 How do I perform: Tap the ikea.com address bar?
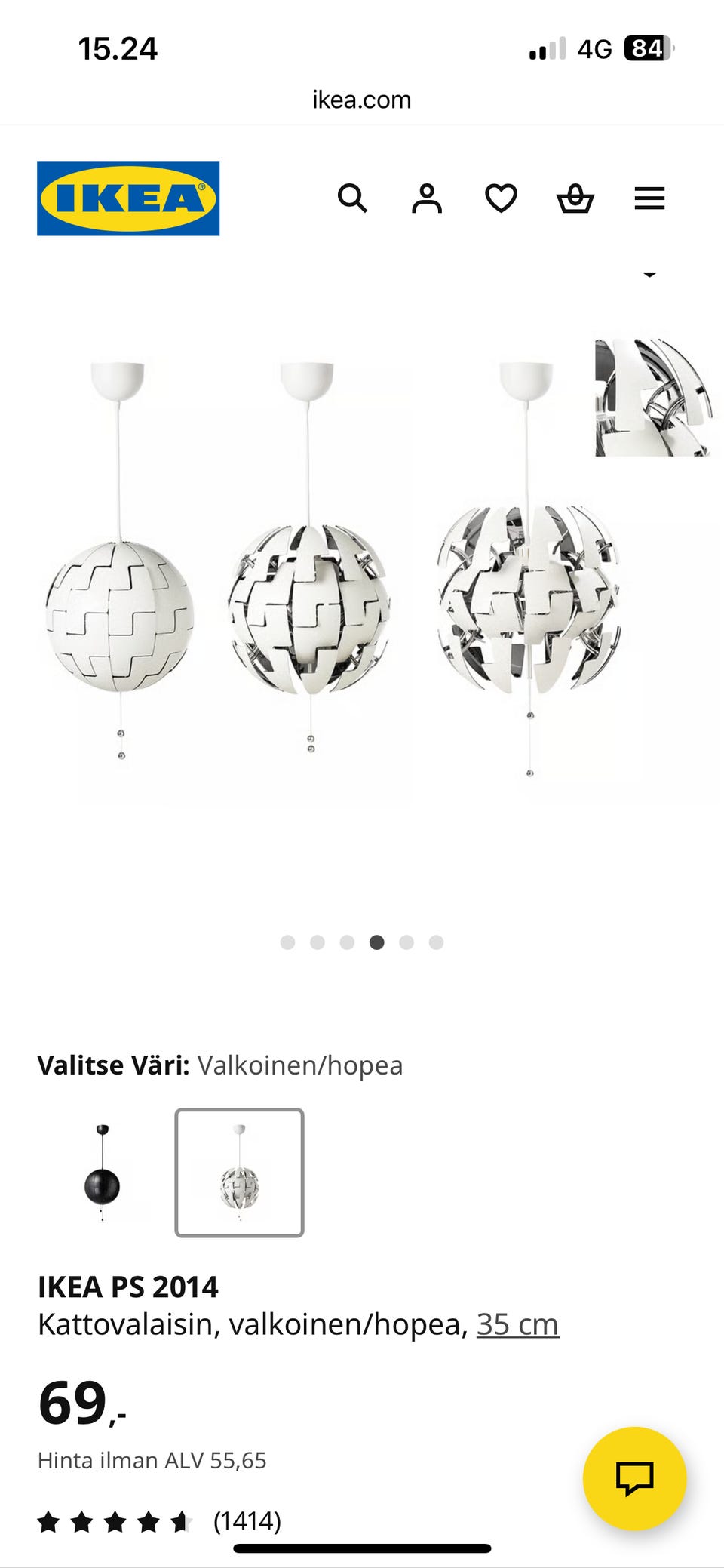(x=362, y=100)
